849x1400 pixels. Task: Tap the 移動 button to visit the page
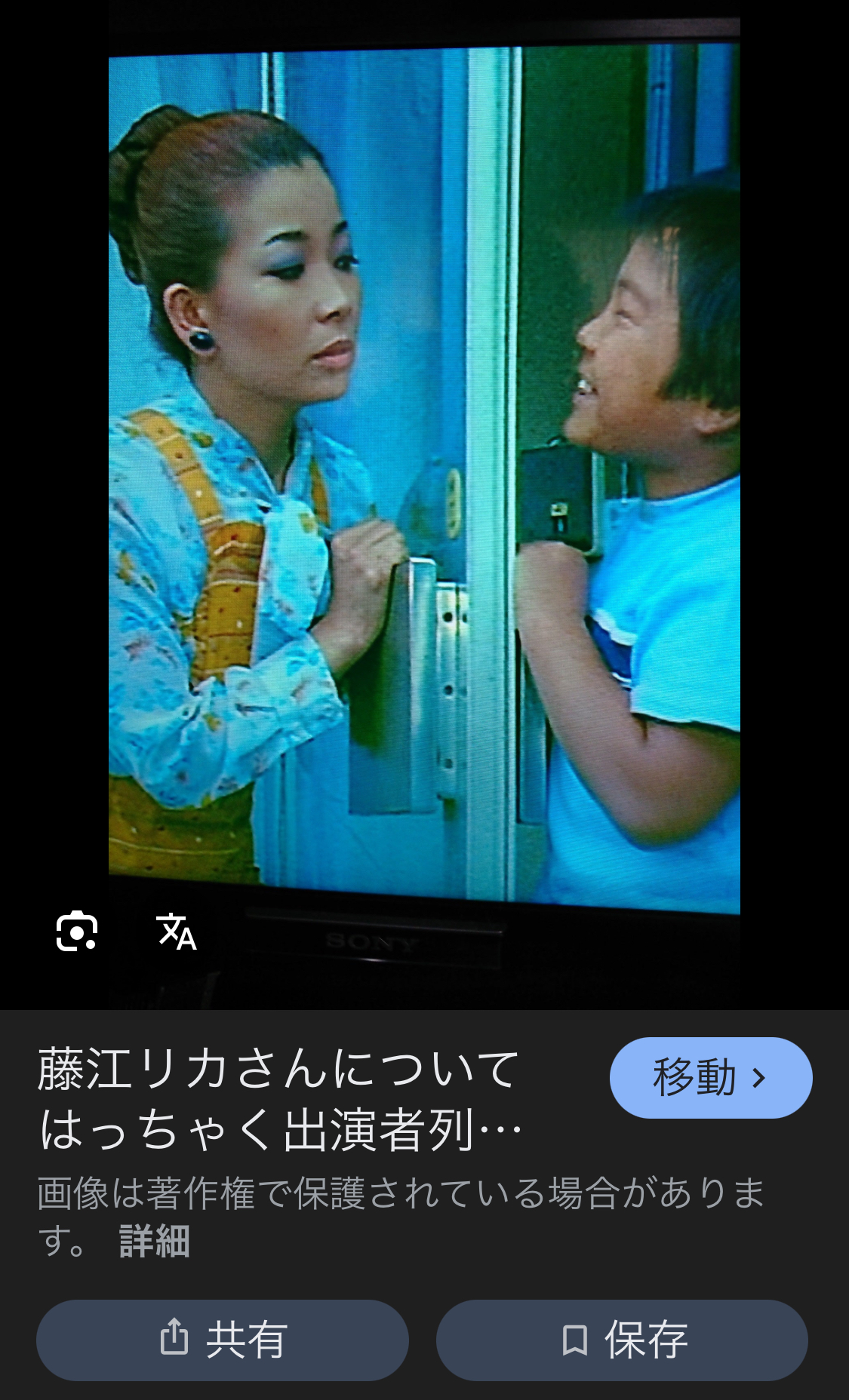coord(710,1077)
